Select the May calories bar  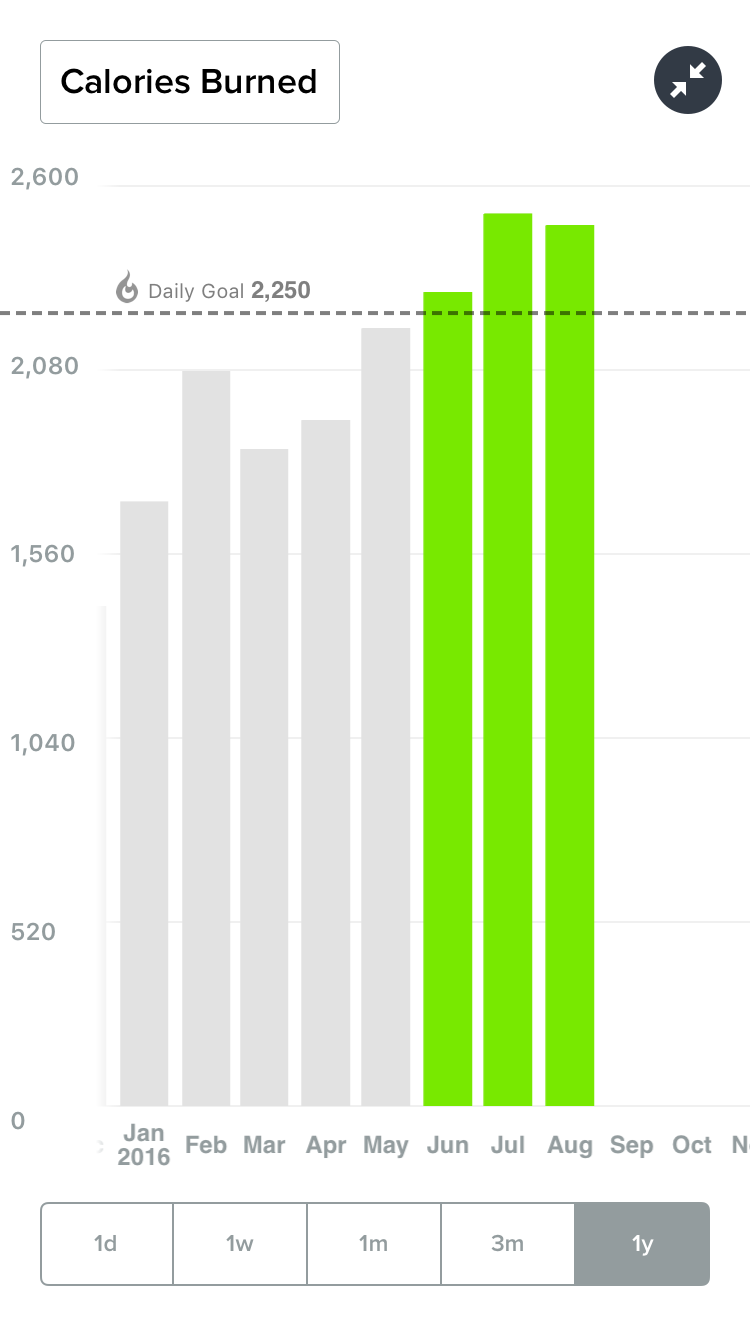tap(386, 717)
